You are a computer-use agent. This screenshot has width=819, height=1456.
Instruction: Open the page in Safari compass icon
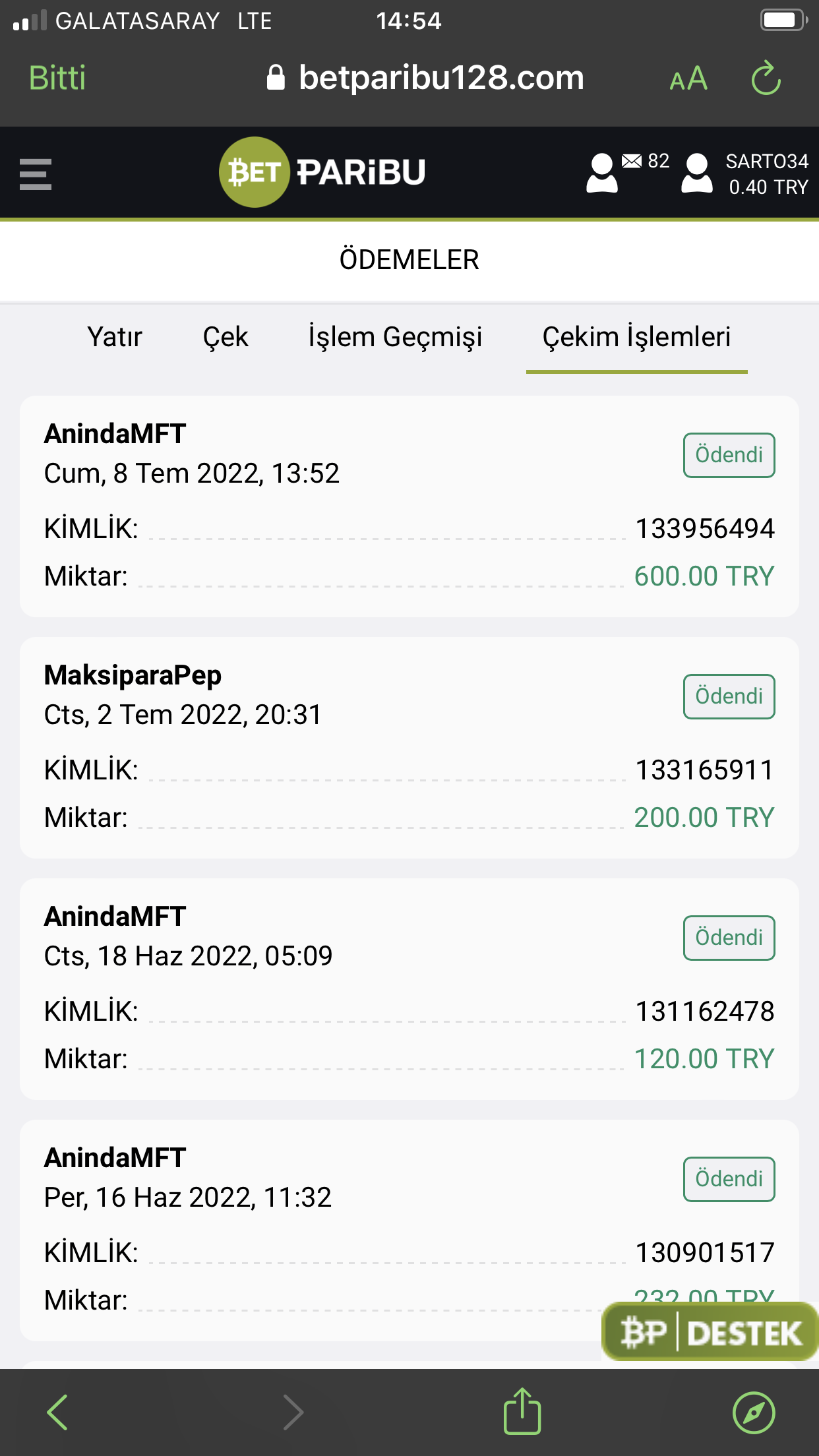[x=754, y=1412]
